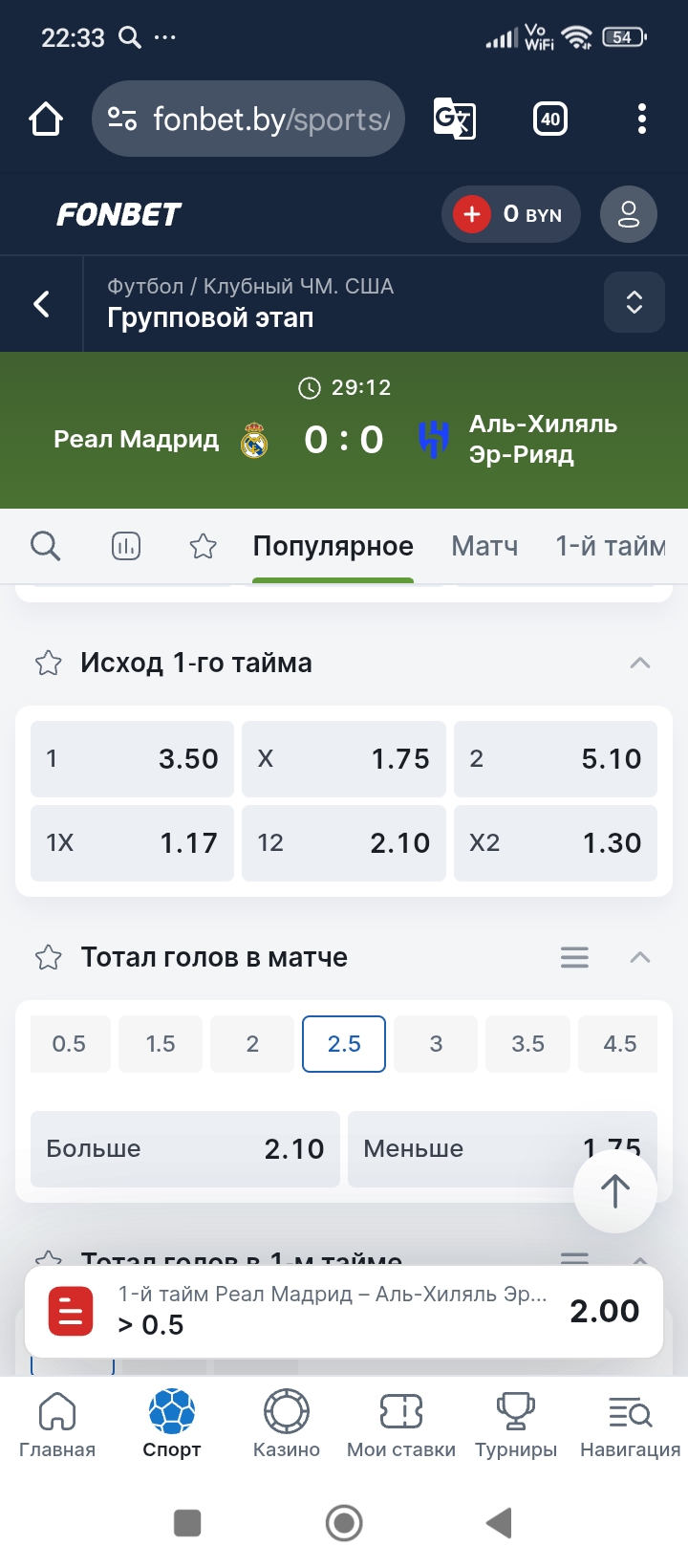
Task: Open the search icon on the events bar
Action: 45,545
